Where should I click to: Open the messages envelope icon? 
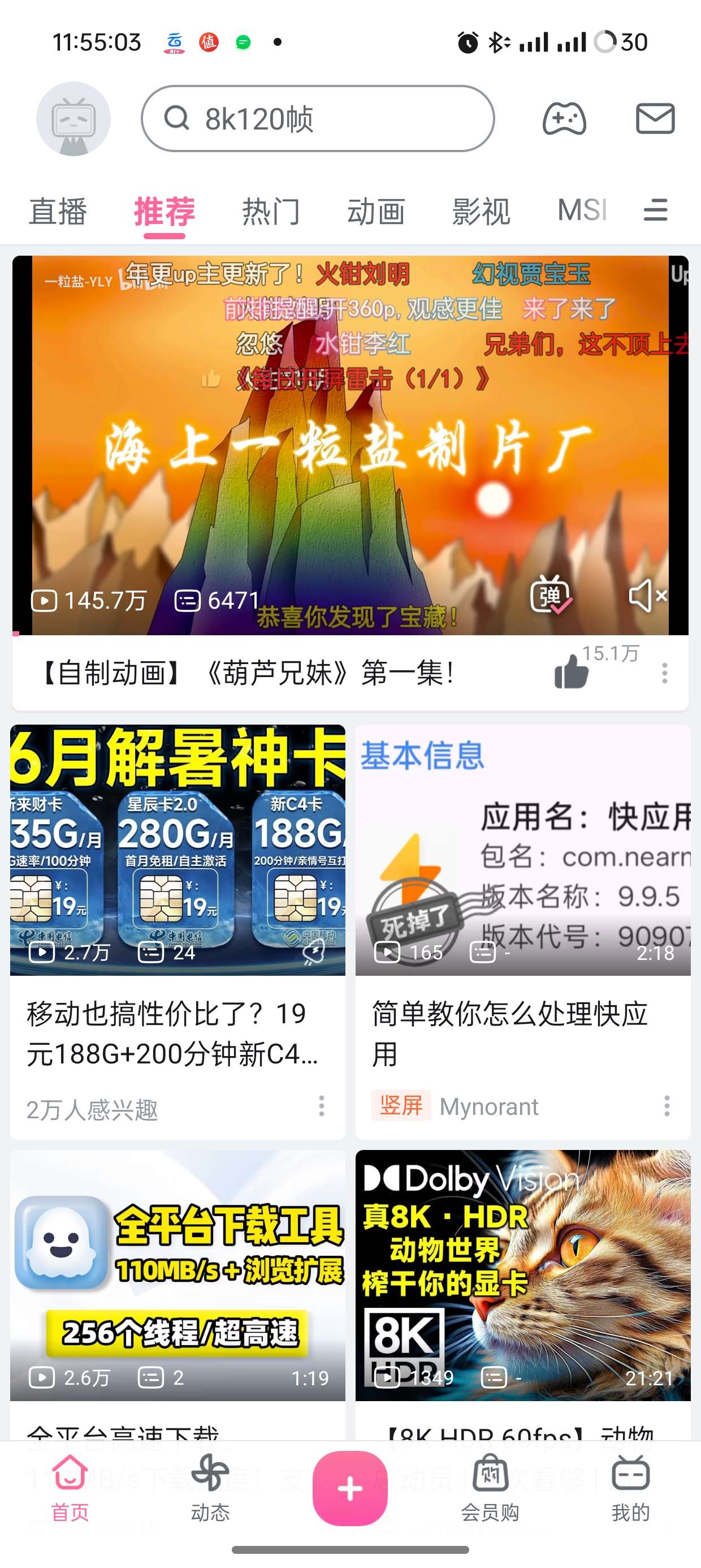coord(655,119)
